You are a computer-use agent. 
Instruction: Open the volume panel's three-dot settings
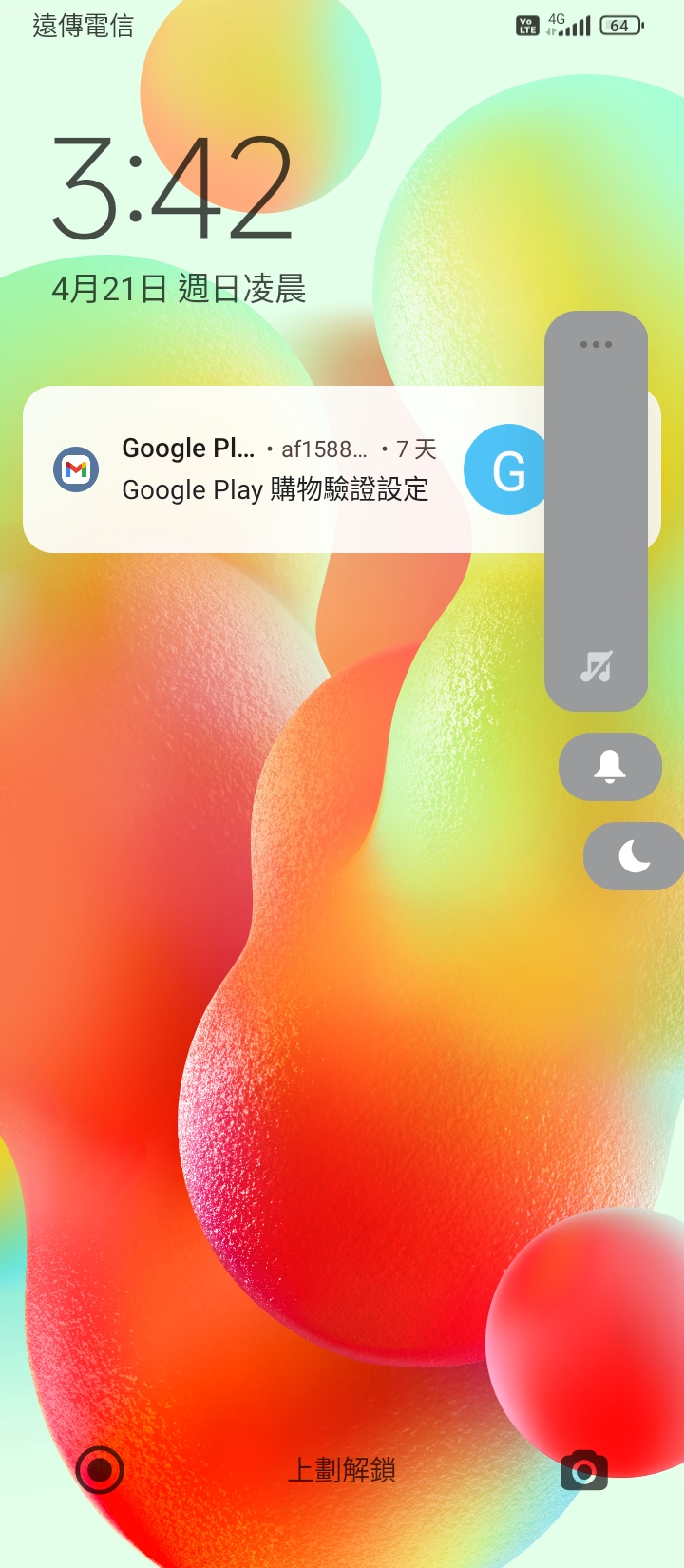click(x=596, y=344)
